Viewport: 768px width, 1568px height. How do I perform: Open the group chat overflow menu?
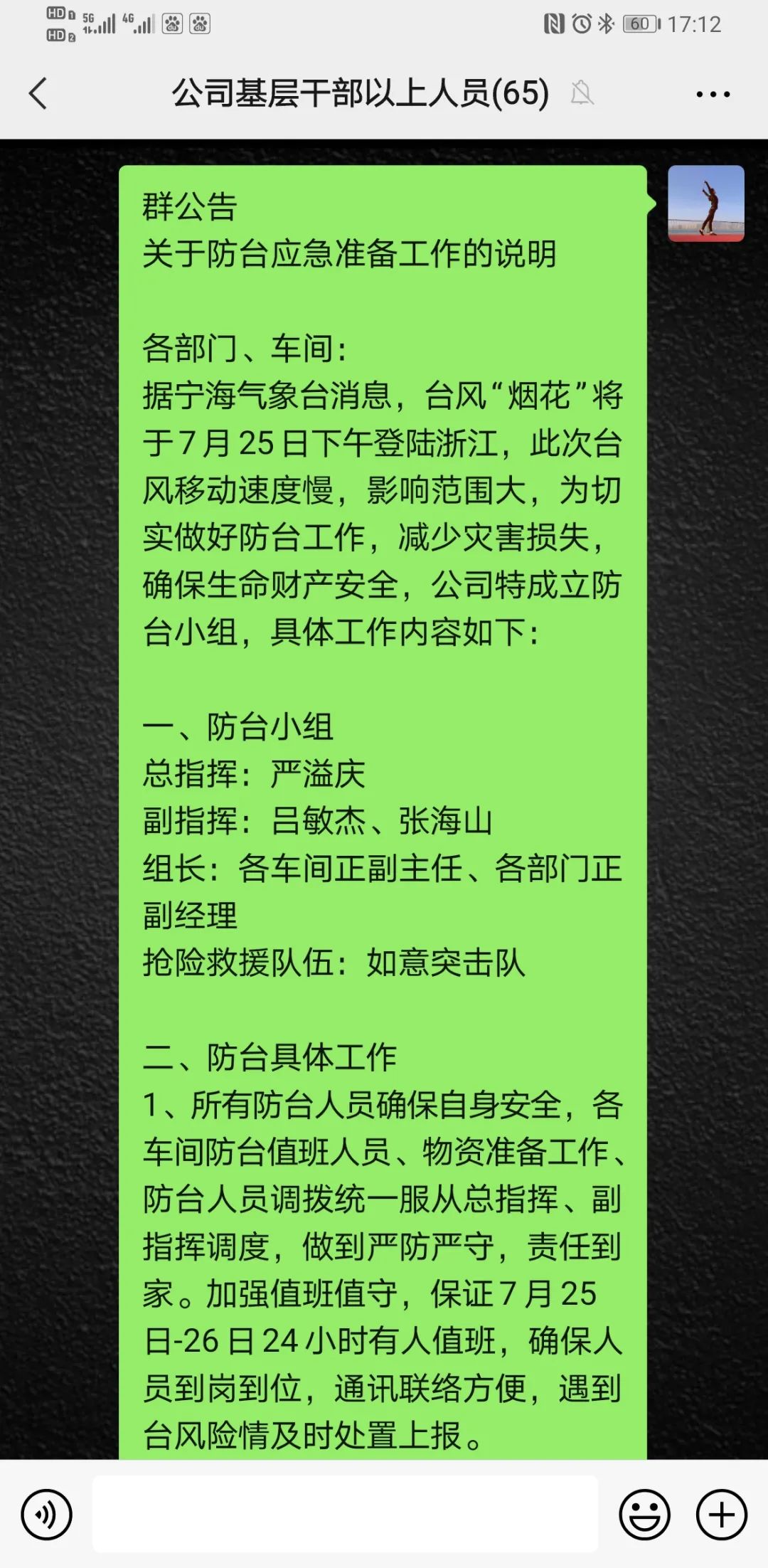click(x=713, y=94)
